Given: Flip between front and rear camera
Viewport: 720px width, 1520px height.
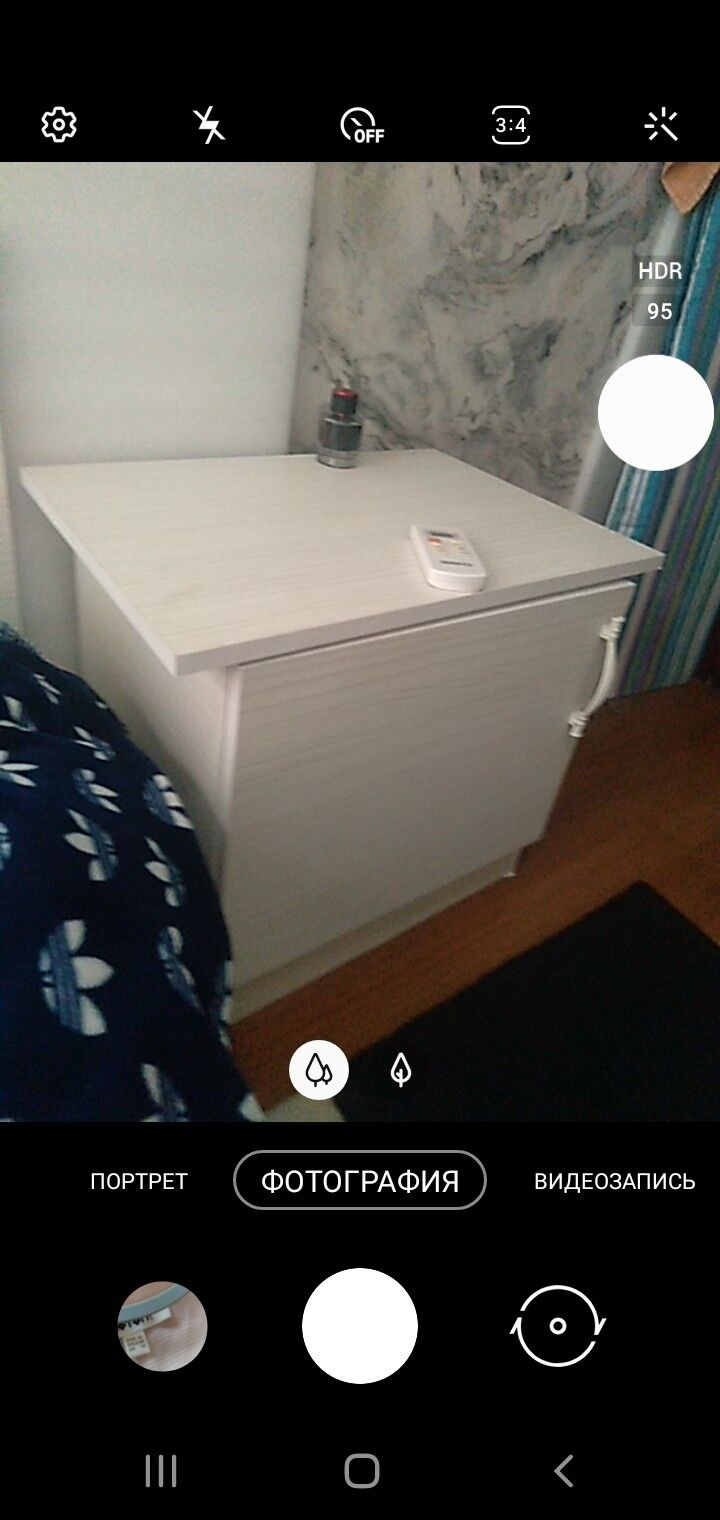Looking at the screenshot, I should coord(558,1326).
